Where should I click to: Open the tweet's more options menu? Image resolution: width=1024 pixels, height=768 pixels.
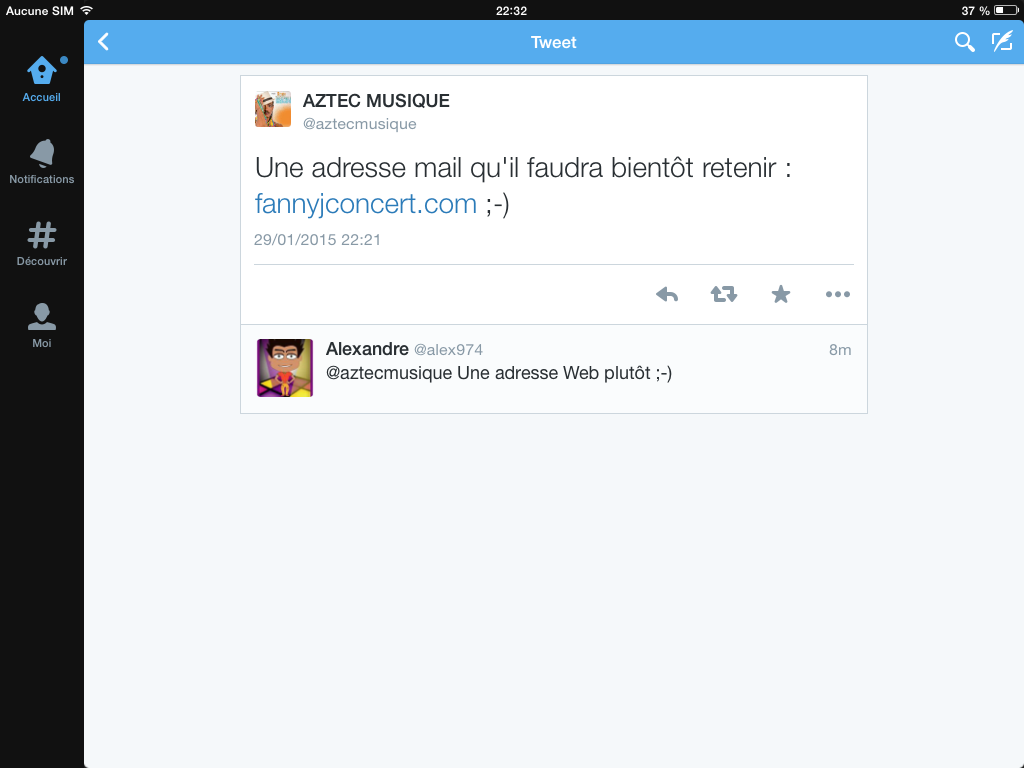pyautogui.click(x=837, y=294)
